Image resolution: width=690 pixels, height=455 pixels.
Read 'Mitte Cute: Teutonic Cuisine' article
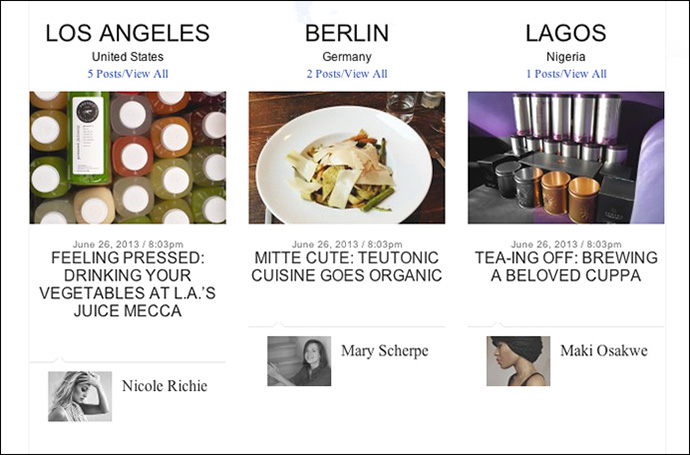[x=347, y=267]
